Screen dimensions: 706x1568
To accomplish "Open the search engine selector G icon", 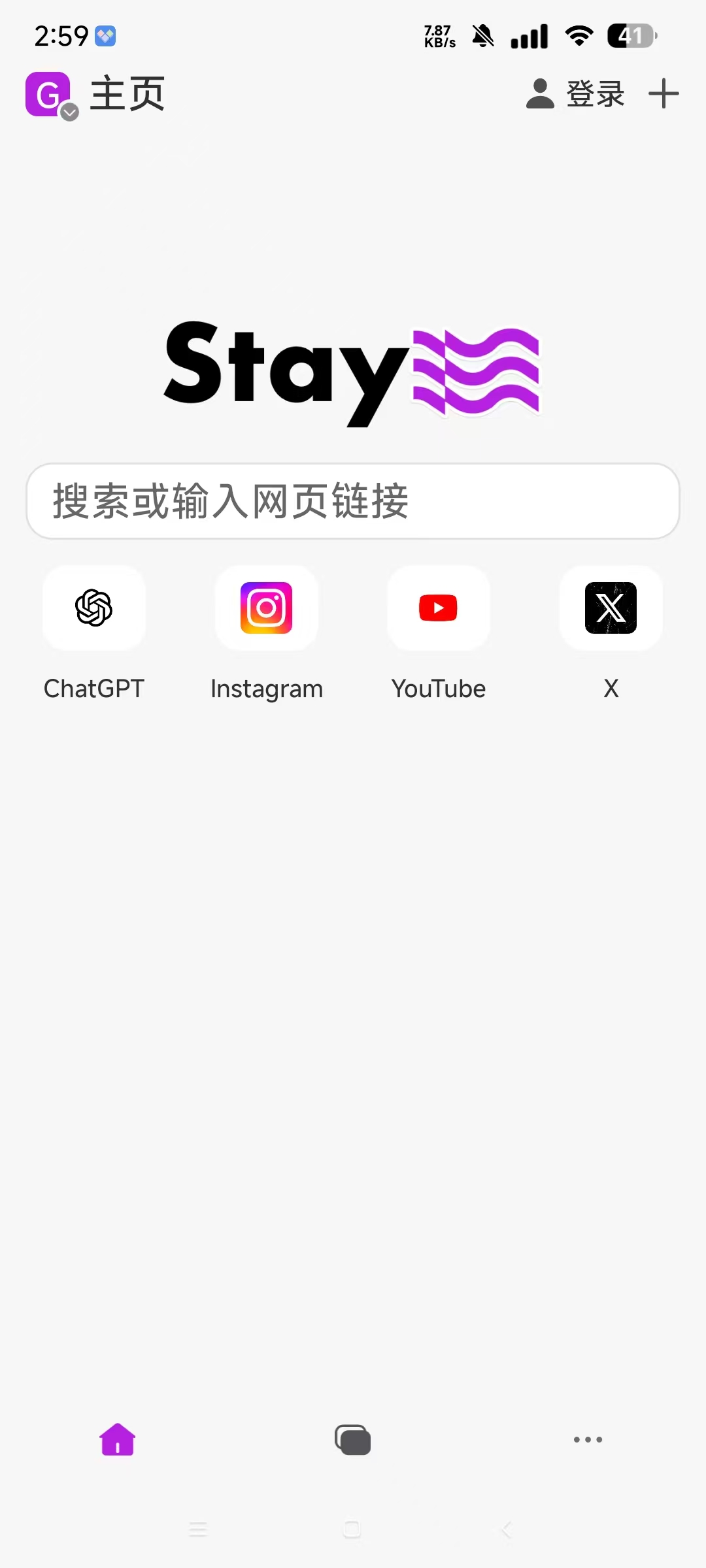I will tap(50, 95).
